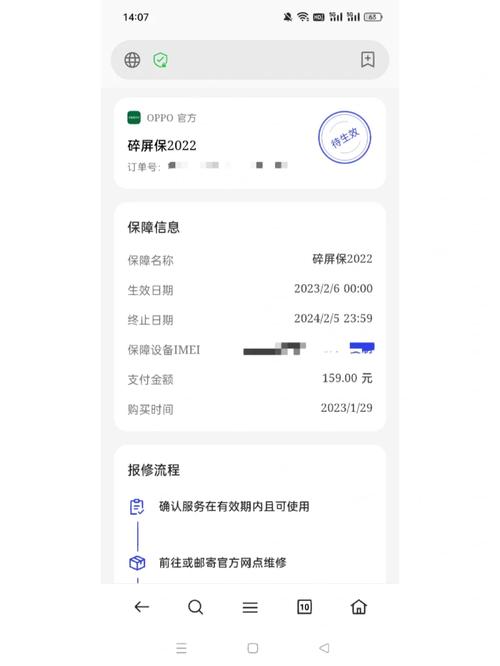Add this page to bookmarks
This screenshot has width=500, height=666.
[367, 59]
